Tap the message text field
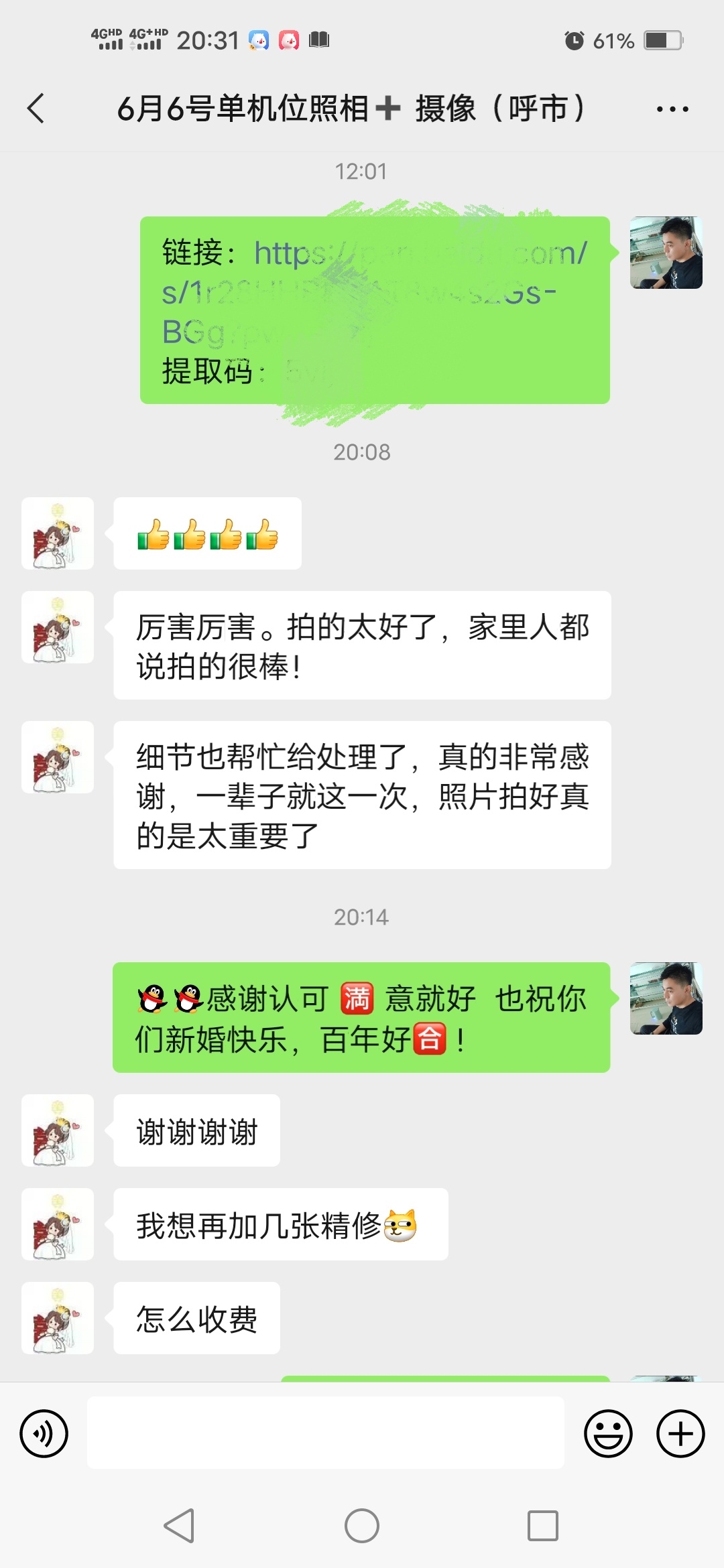The height and width of the screenshot is (1568, 724). coord(326,1433)
